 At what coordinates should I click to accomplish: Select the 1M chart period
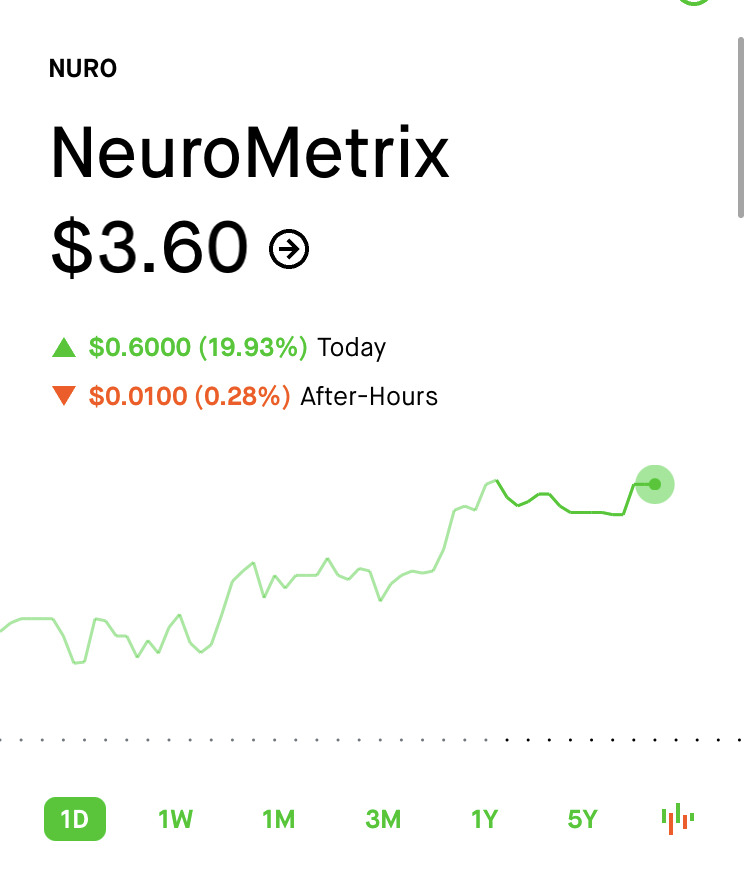278,818
